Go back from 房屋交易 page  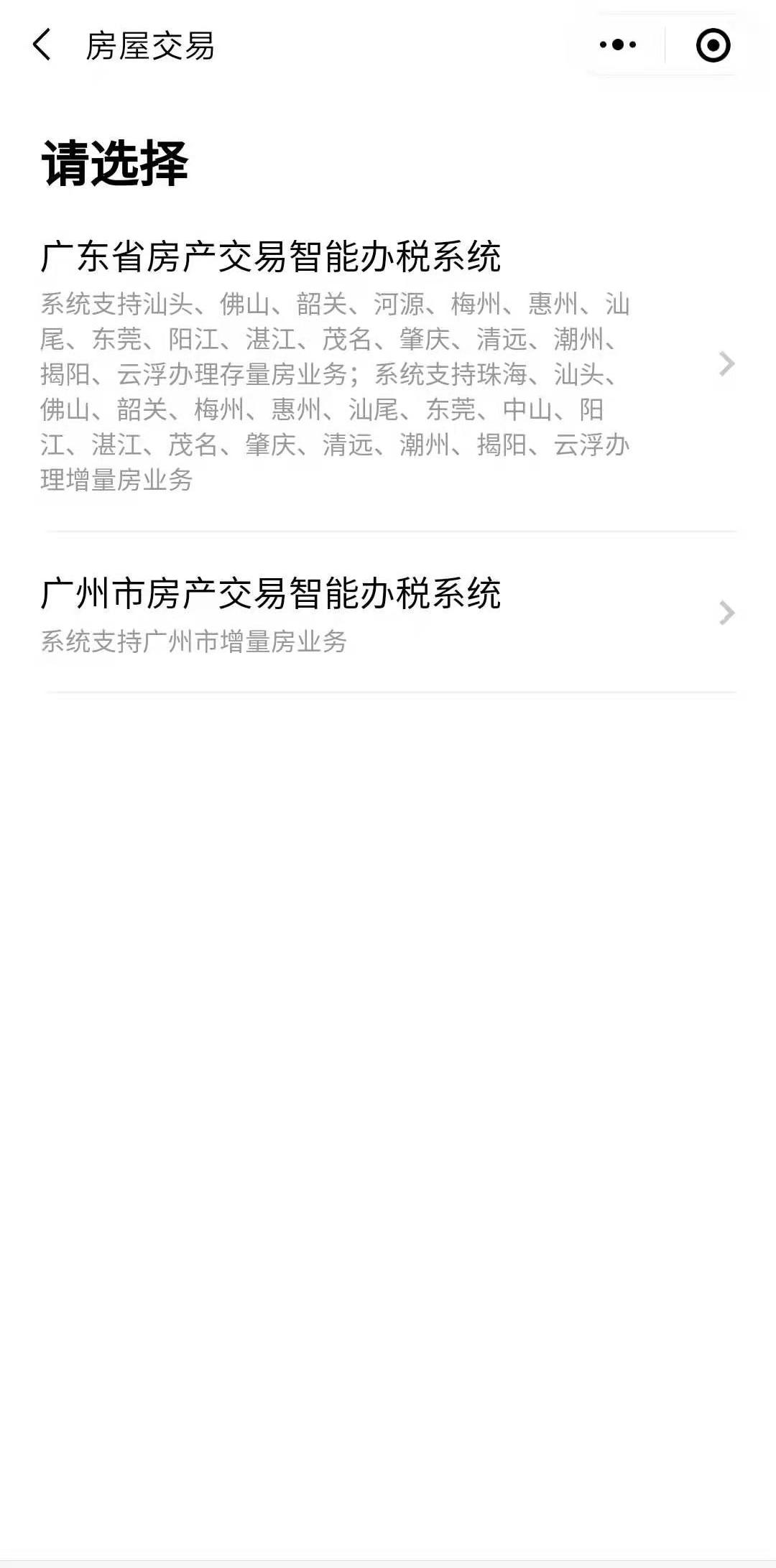point(42,45)
